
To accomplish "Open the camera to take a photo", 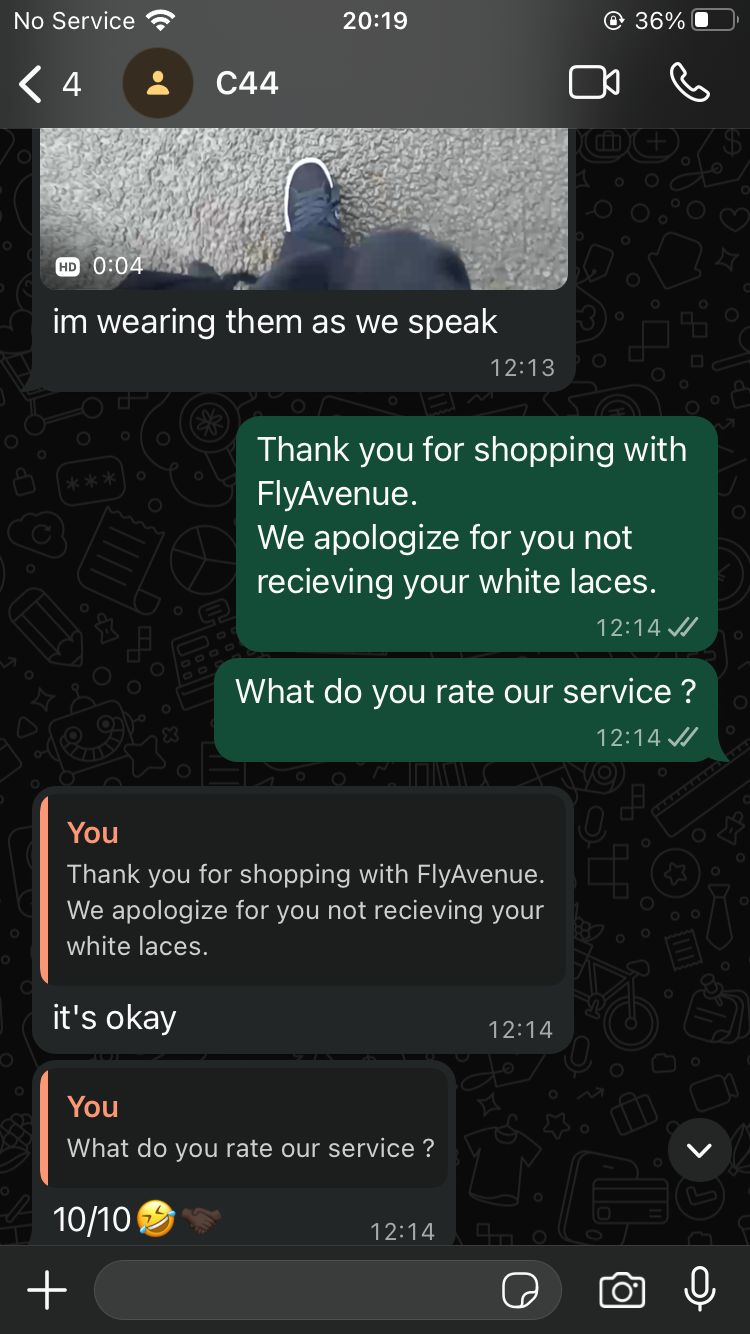I will [621, 1291].
